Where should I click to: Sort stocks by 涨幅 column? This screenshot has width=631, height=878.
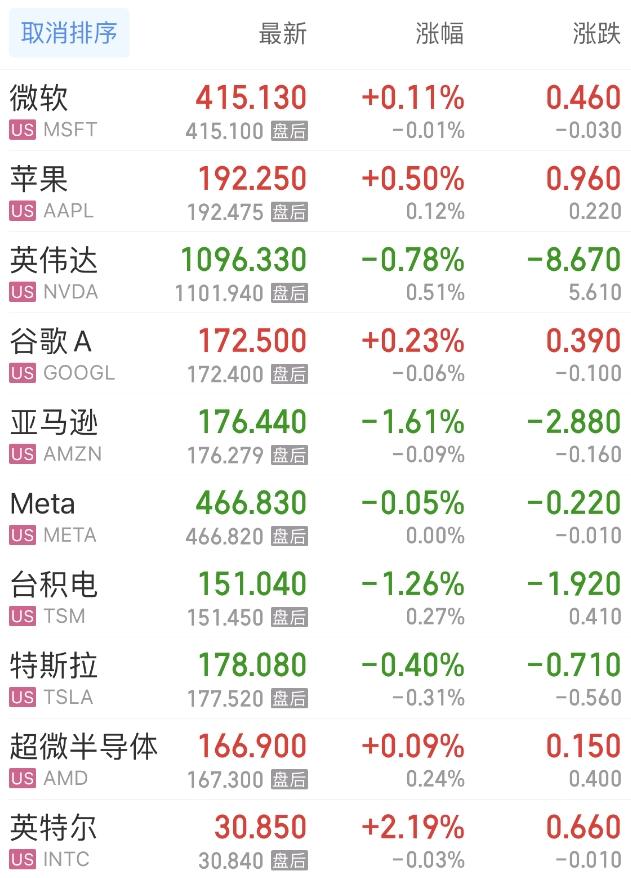point(439,33)
